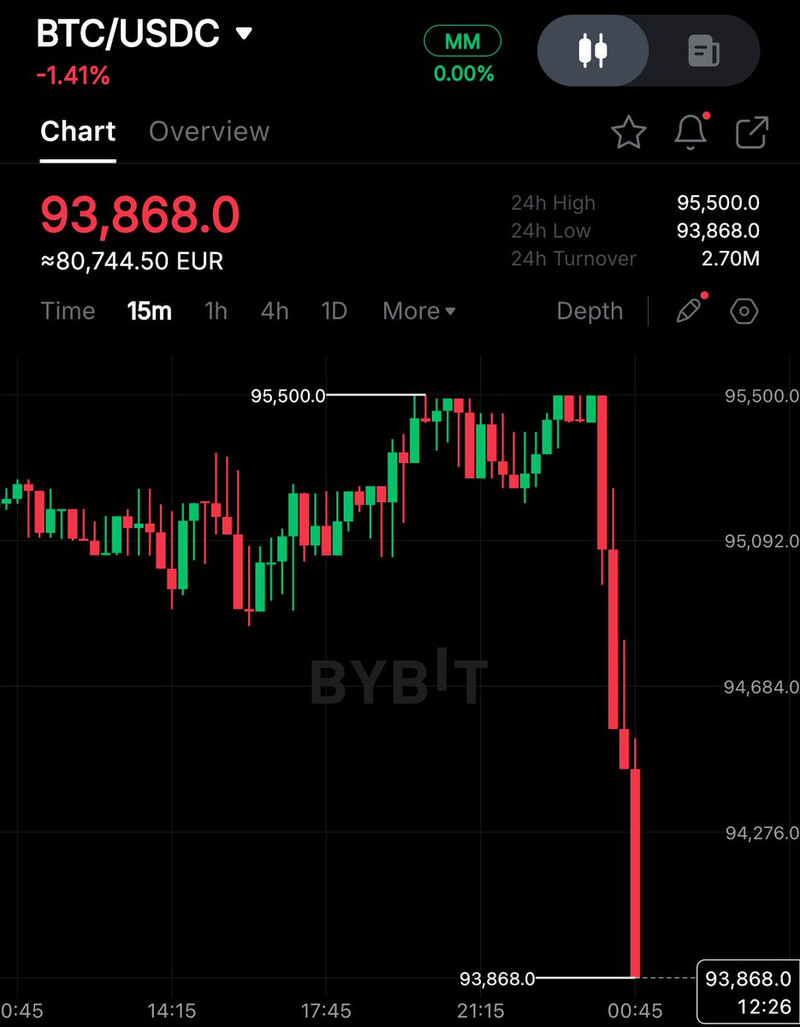Tap the MM margin mode badge
Viewport: 800px width, 1027px height.
point(462,41)
